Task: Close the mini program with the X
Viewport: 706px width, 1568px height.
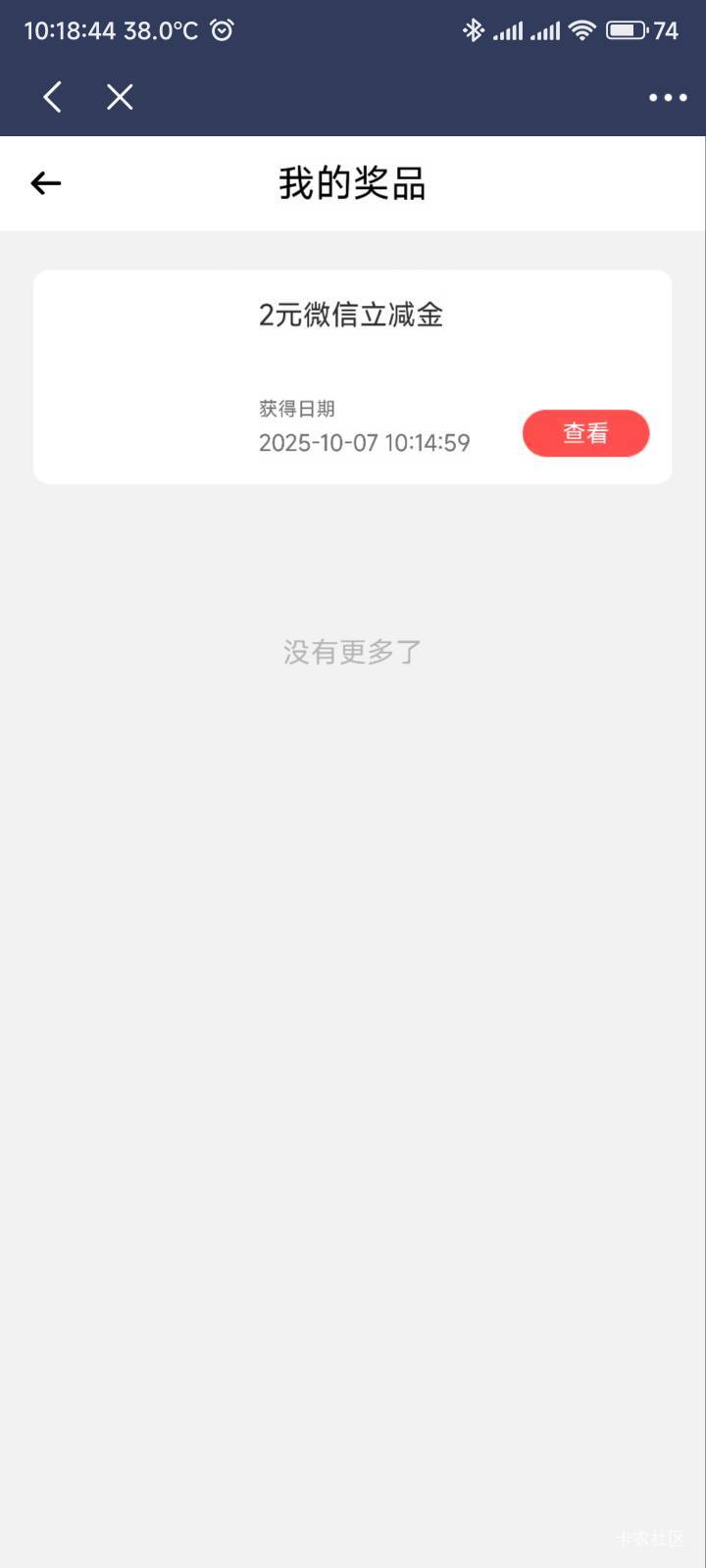Action: (120, 97)
